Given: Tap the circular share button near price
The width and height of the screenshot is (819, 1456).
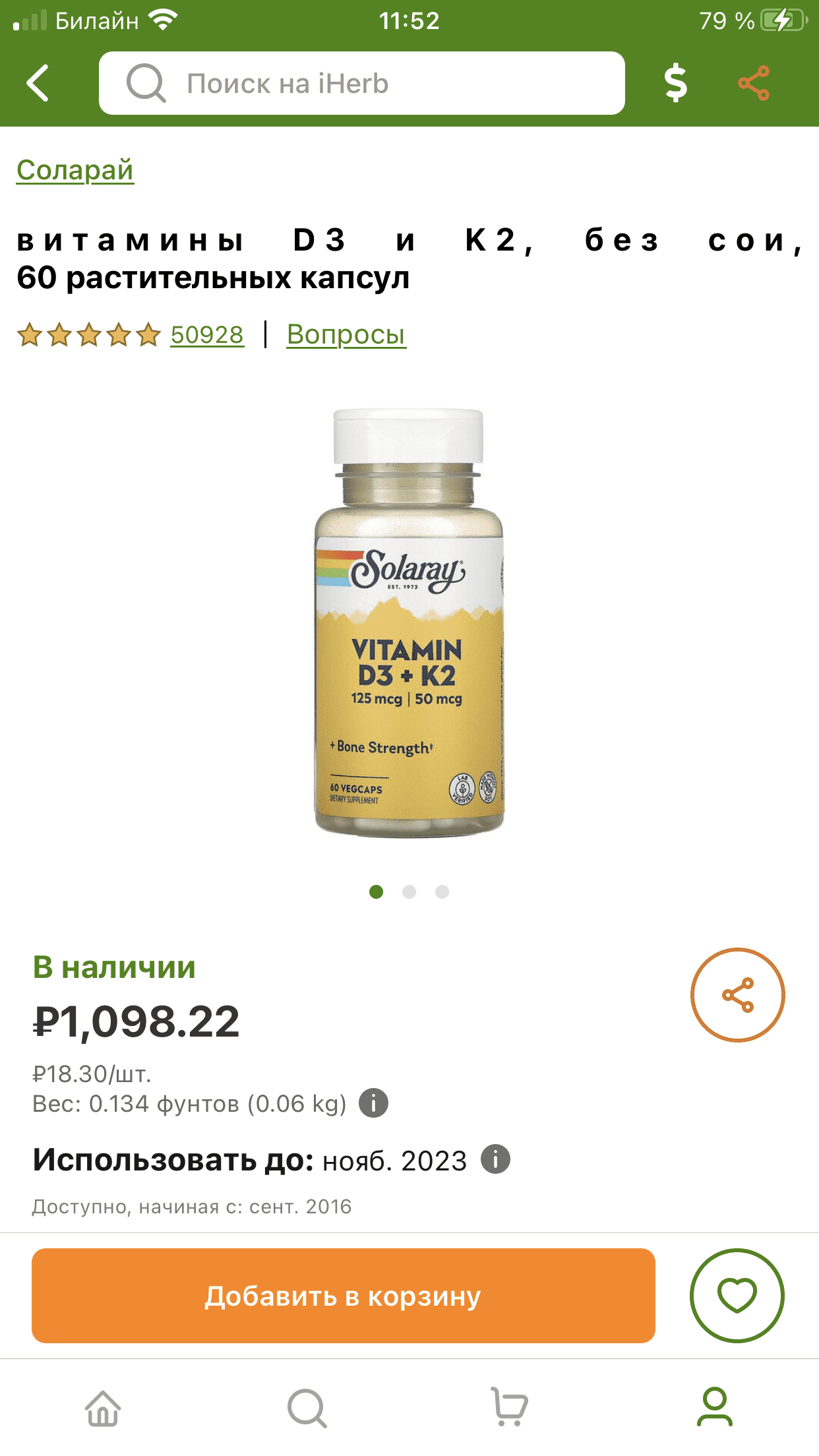Looking at the screenshot, I should [x=737, y=995].
